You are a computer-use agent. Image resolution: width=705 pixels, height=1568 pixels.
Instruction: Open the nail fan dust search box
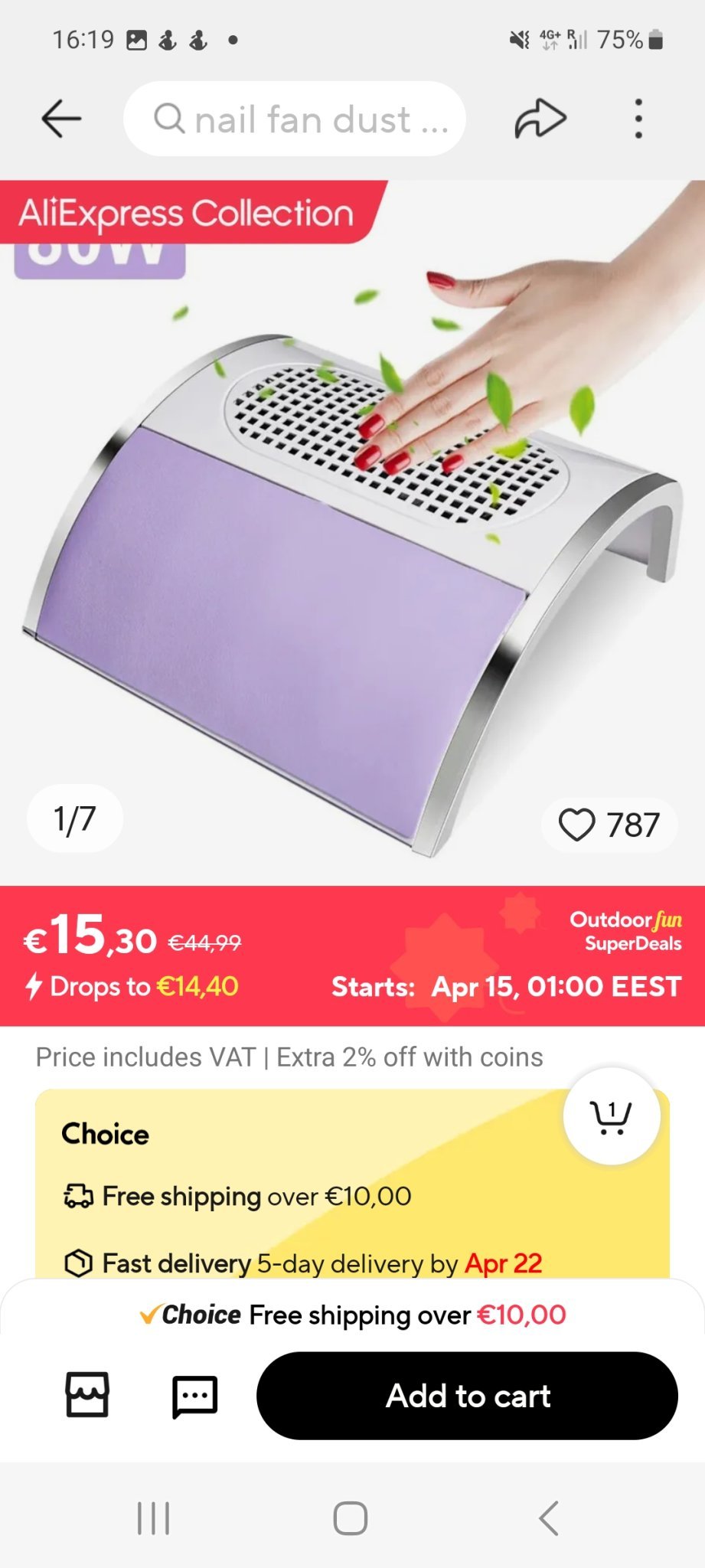click(295, 119)
